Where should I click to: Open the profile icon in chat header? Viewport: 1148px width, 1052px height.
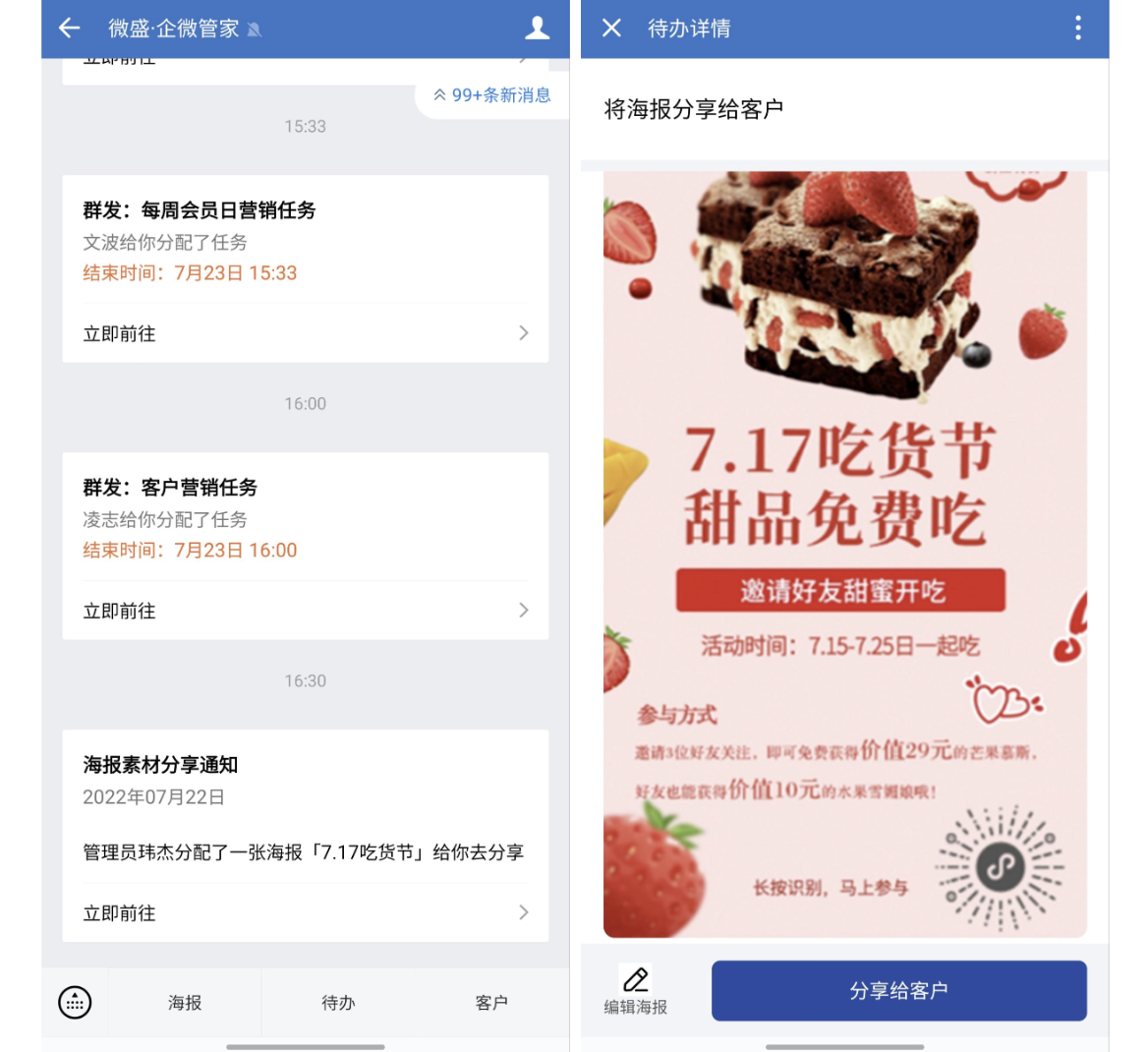(537, 29)
